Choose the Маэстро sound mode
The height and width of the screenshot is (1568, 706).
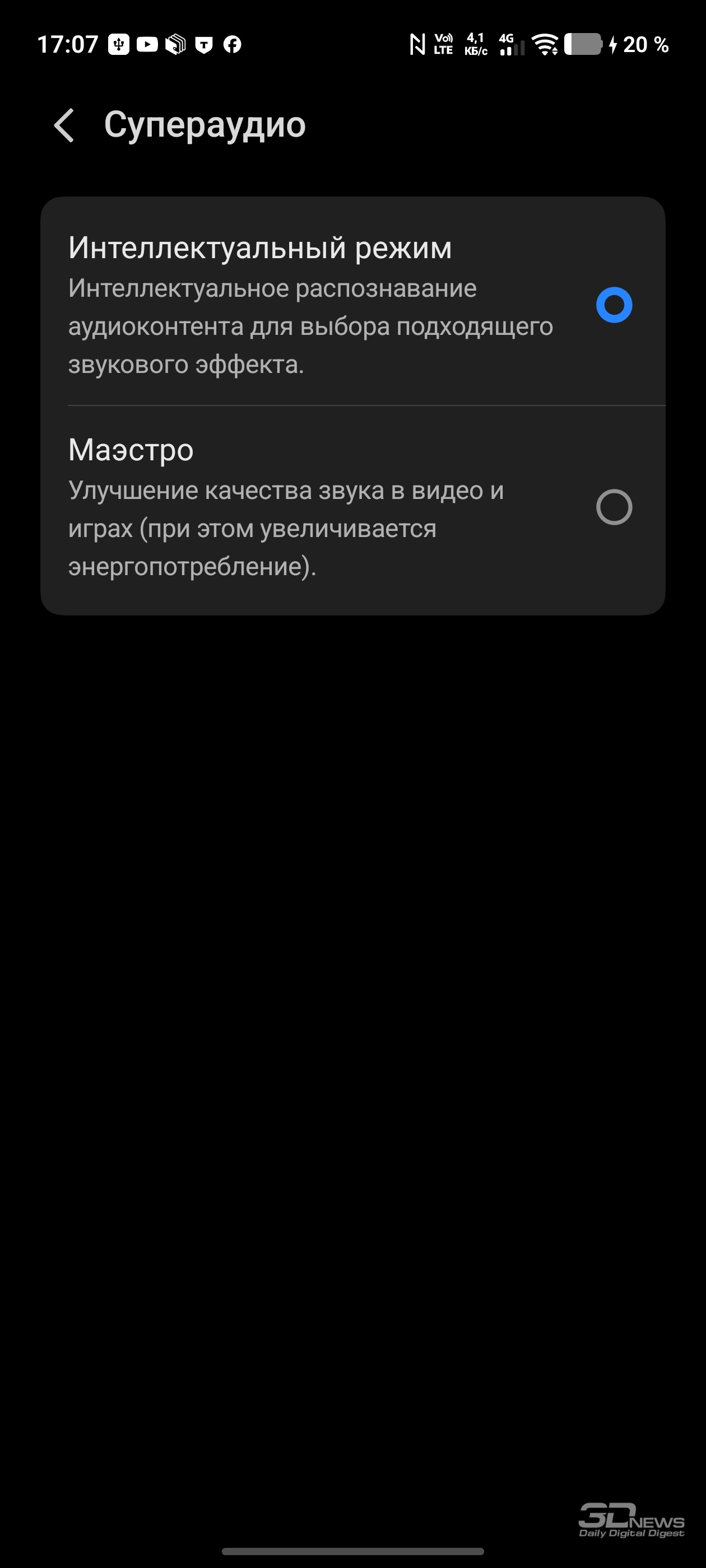coord(614,507)
